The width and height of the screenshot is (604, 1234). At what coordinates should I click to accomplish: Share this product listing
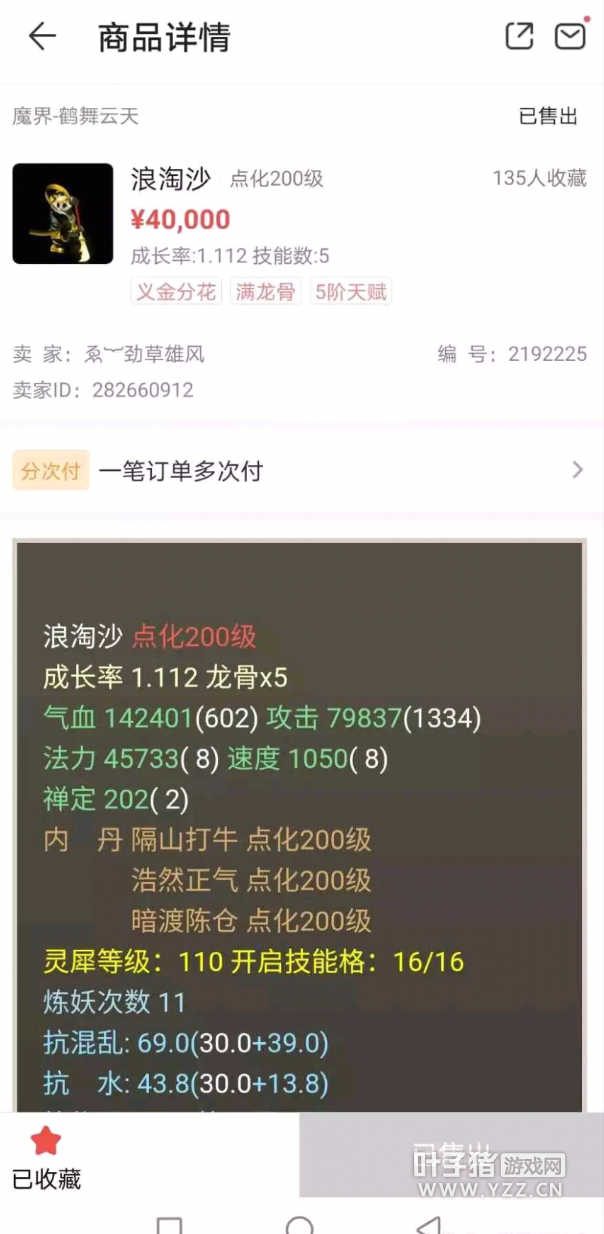coord(520,37)
